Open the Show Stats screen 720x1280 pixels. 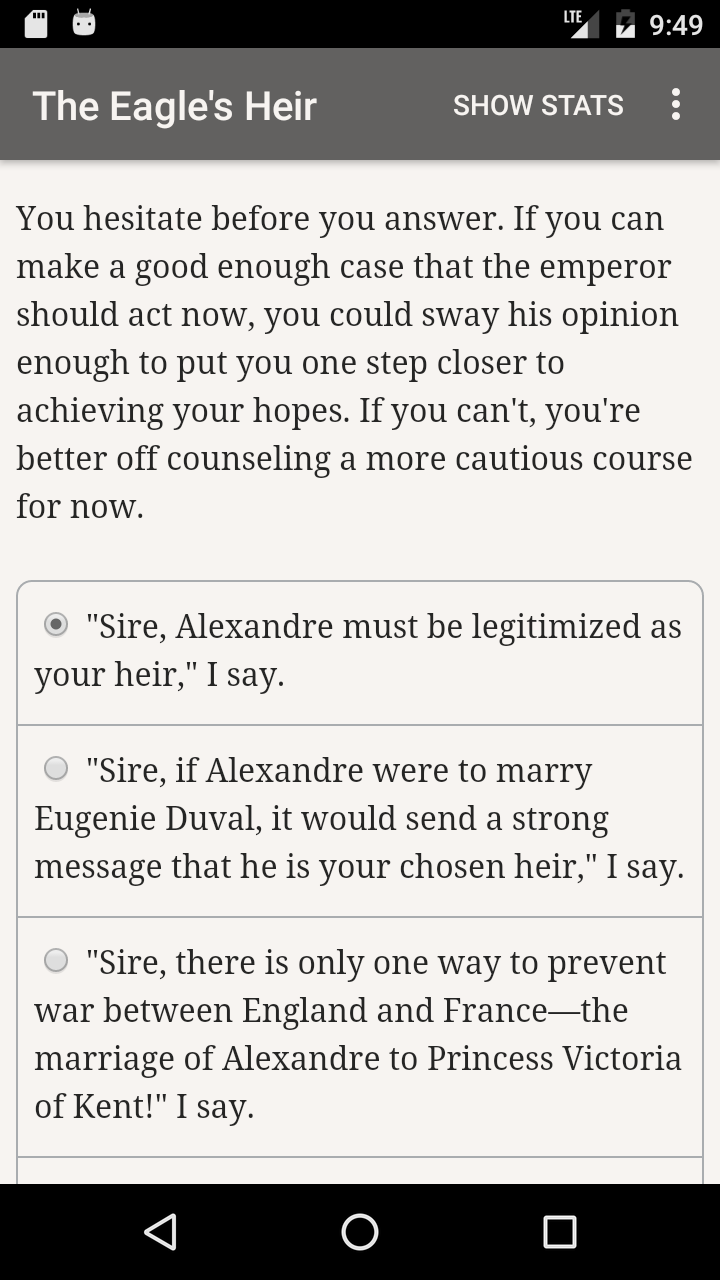click(x=538, y=105)
